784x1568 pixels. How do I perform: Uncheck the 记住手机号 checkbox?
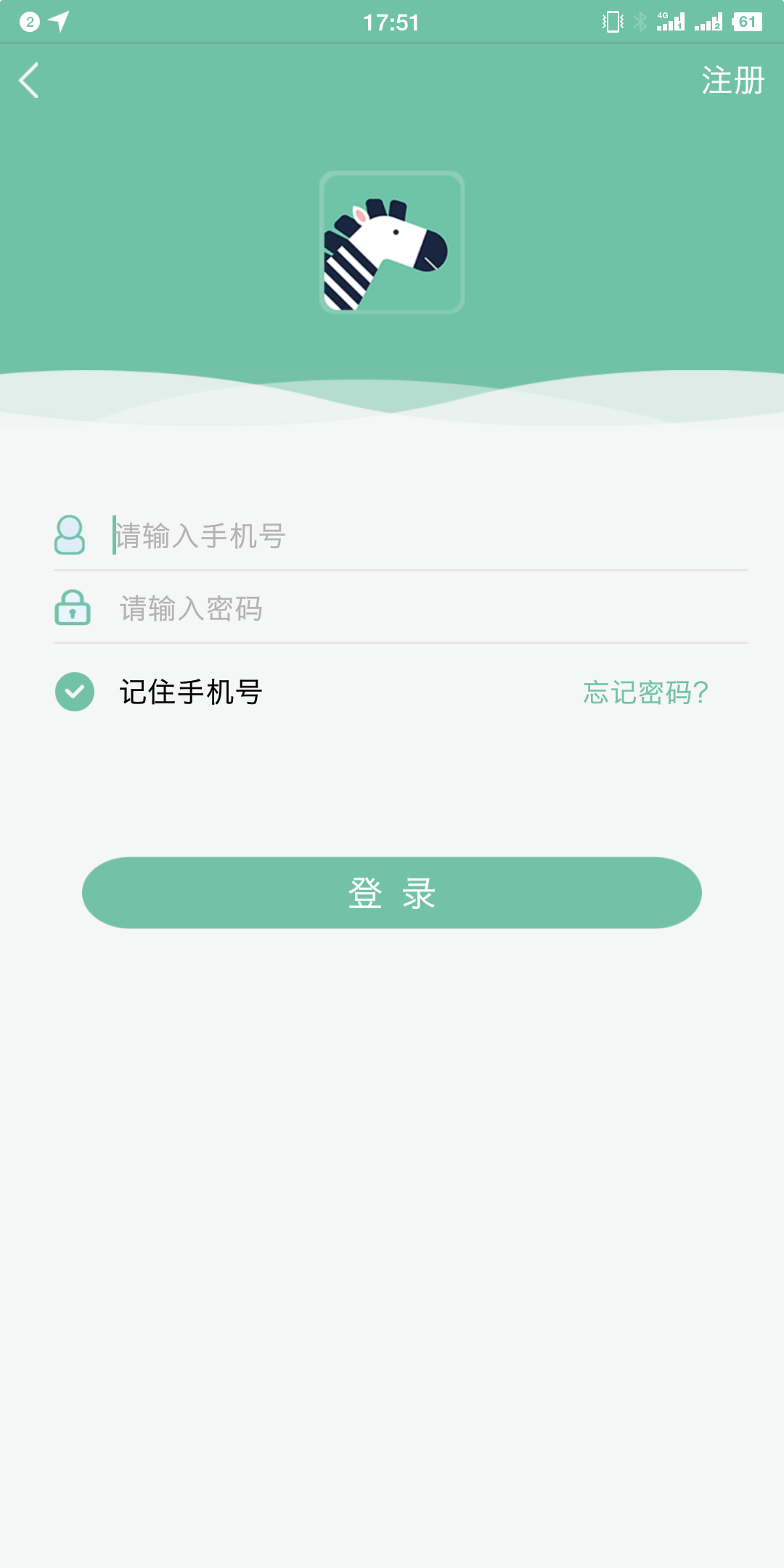tap(75, 692)
